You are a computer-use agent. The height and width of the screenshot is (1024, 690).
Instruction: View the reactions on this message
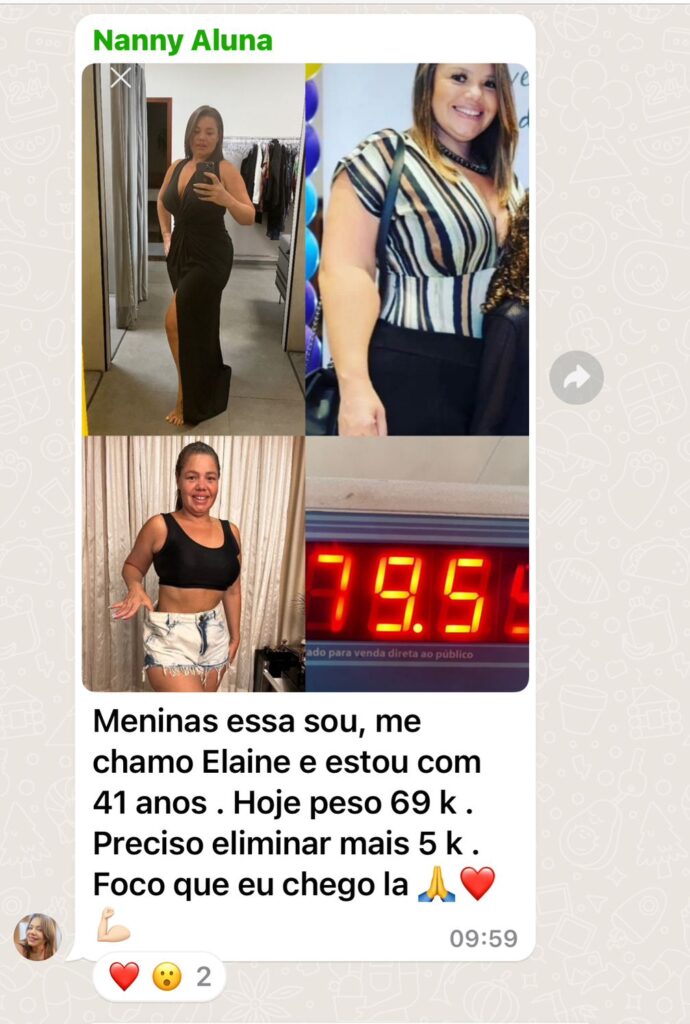tap(160, 976)
